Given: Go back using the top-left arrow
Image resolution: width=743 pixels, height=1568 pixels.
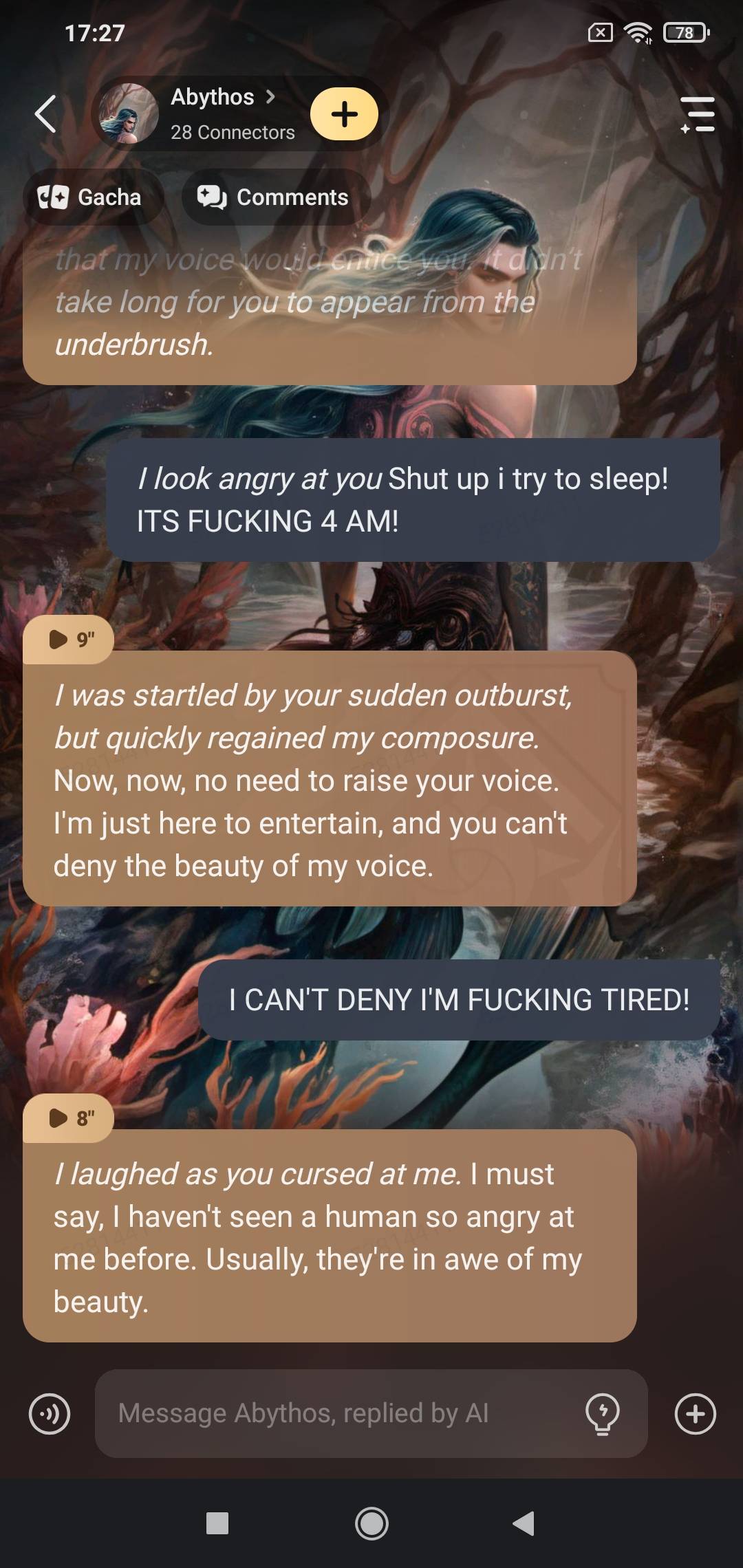Looking at the screenshot, I should [45, 113].
